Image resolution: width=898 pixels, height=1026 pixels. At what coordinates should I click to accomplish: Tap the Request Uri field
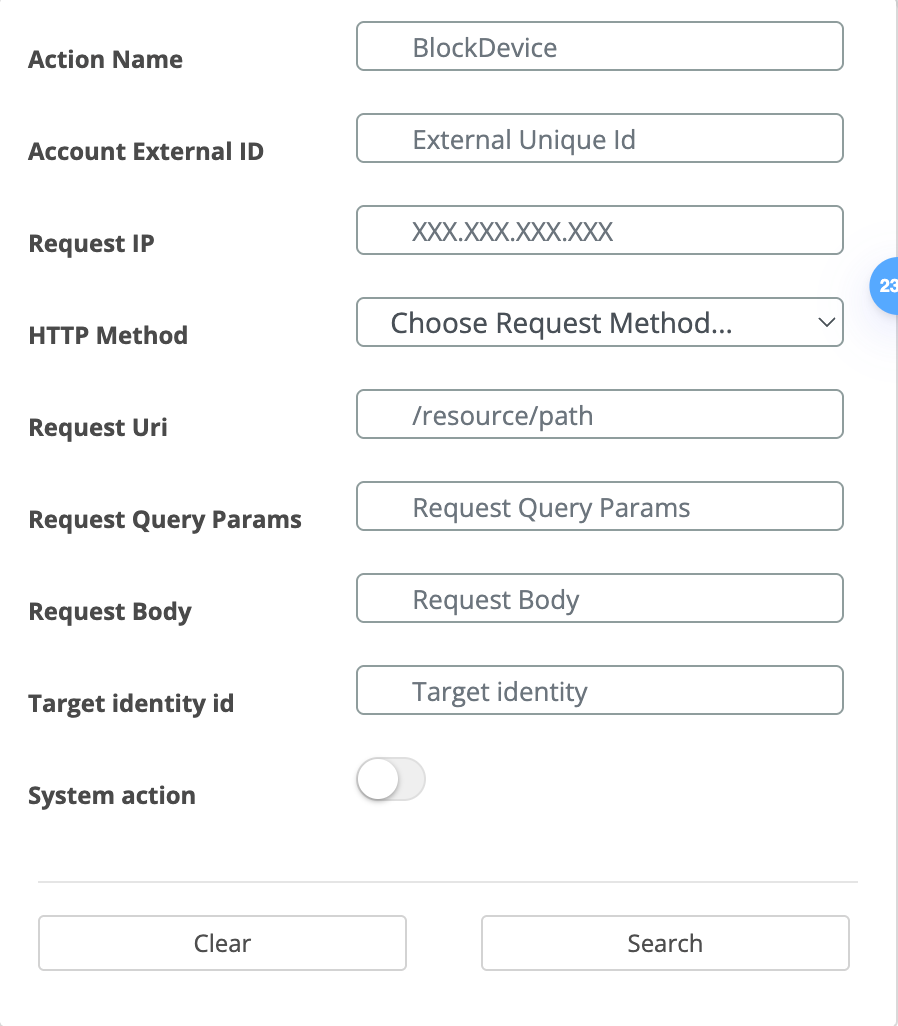[599, 415]
